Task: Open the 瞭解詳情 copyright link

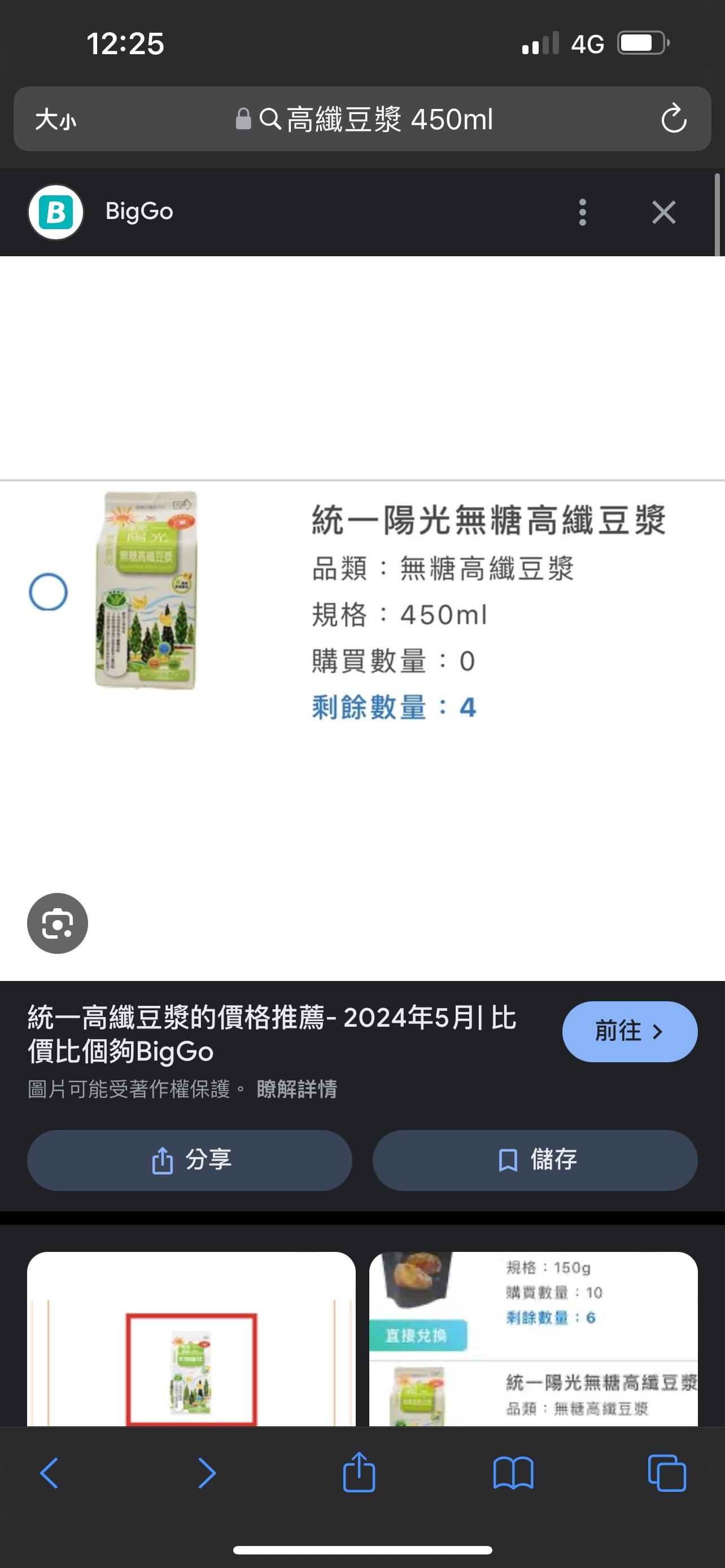Action: point(296,1089)
